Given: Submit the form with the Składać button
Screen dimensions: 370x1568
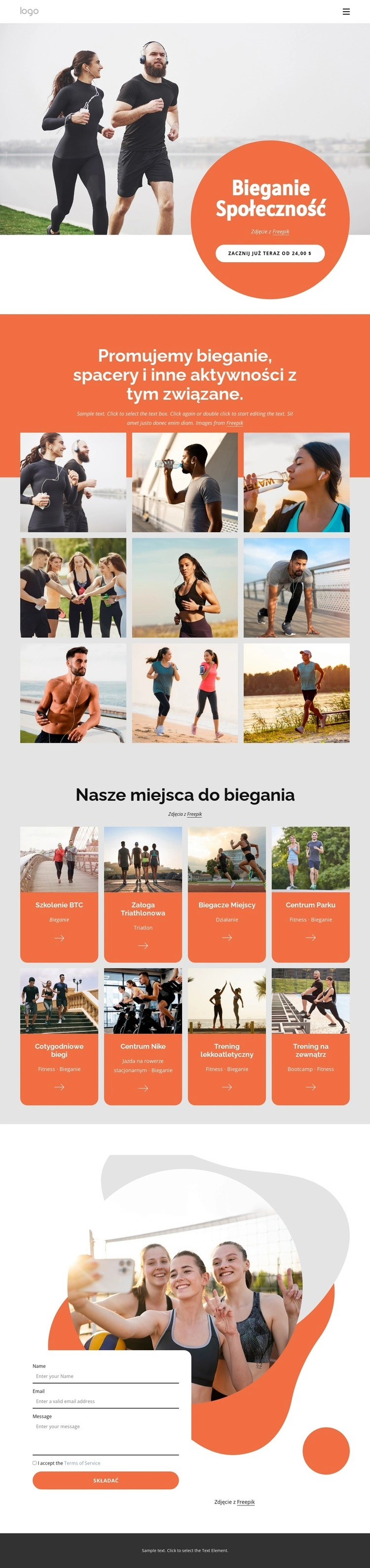Looking at the screenshot, I should point(106,1480).
